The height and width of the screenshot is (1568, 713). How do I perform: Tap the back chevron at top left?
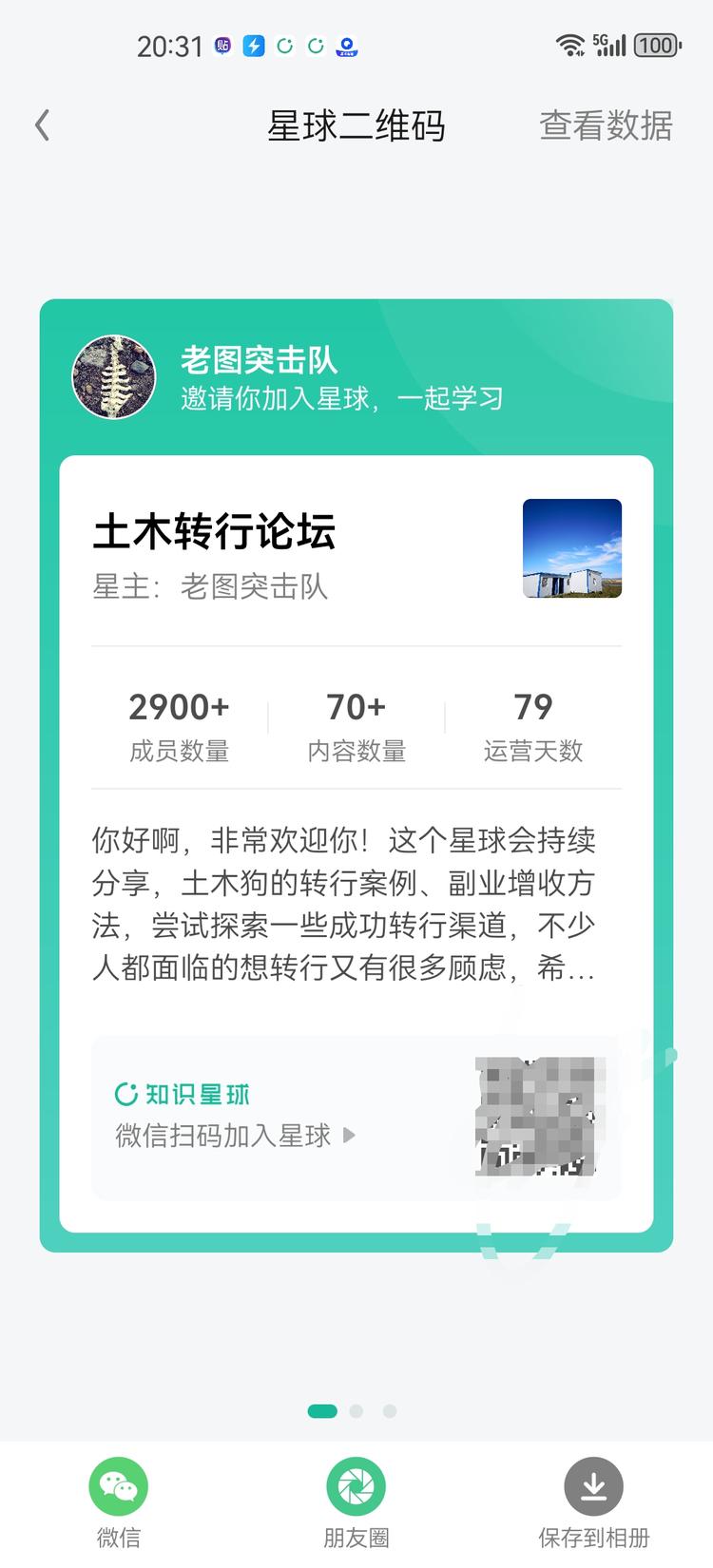[42, 124]
